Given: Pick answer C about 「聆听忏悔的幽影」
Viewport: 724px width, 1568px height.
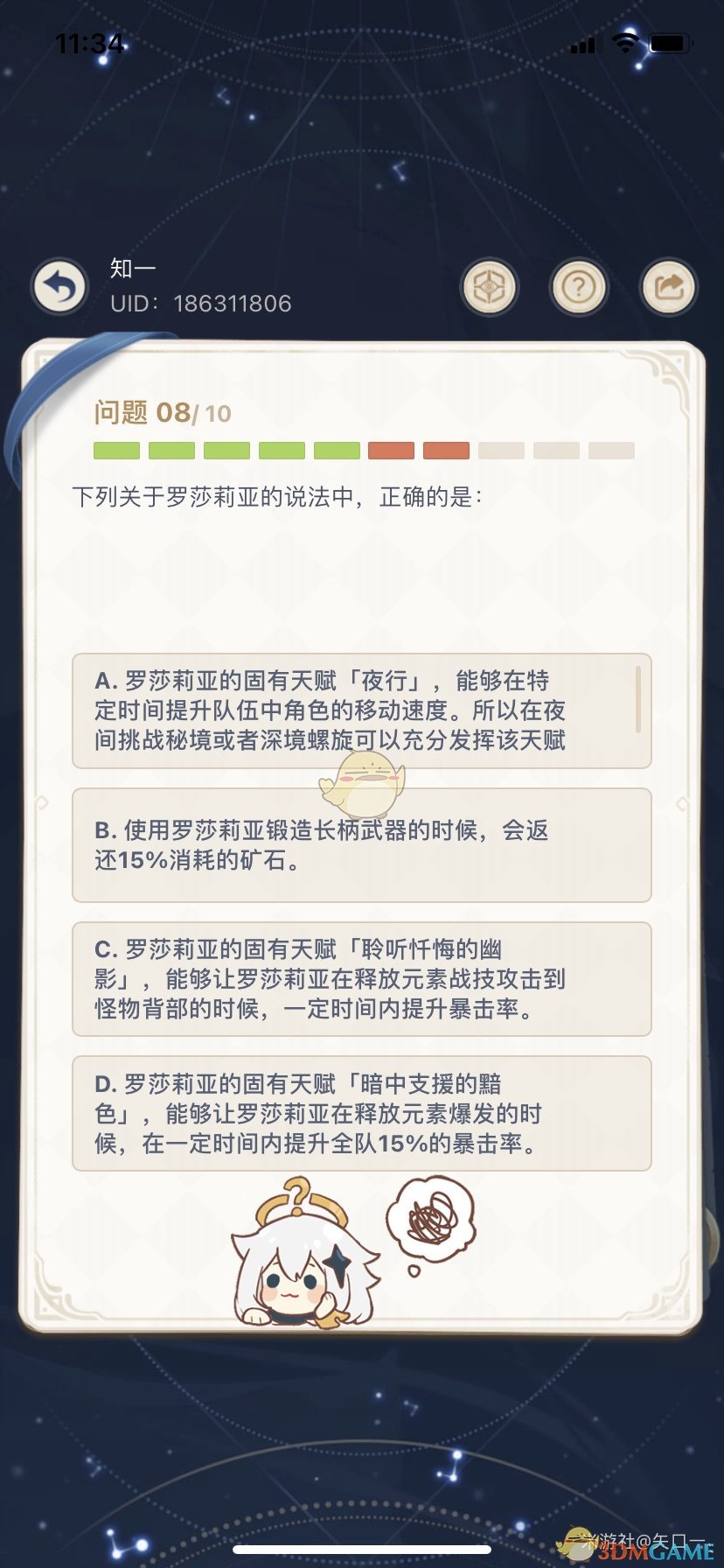Looking at the screenshot, I should (x=361, y=979).
